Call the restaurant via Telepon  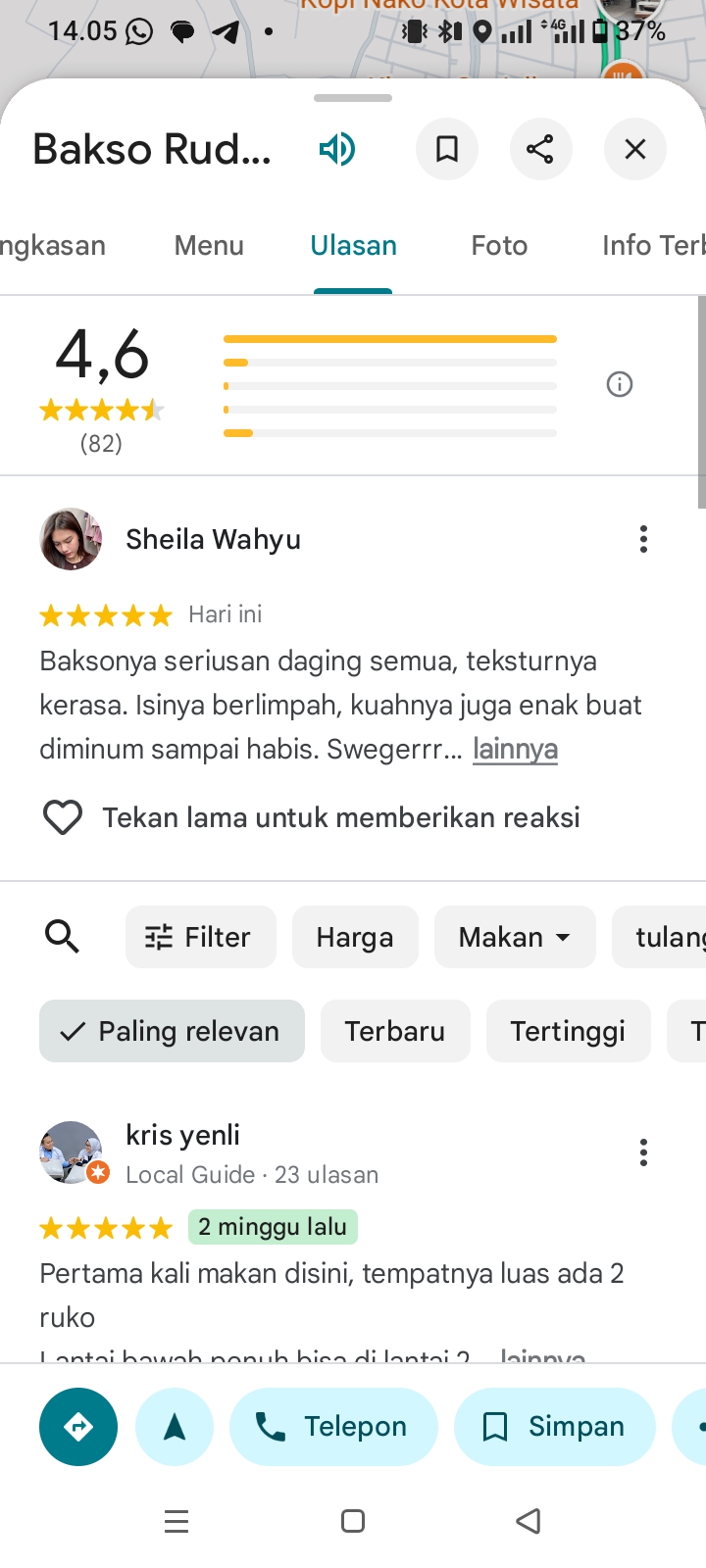pyautogui.click(x=333, y=1427)
